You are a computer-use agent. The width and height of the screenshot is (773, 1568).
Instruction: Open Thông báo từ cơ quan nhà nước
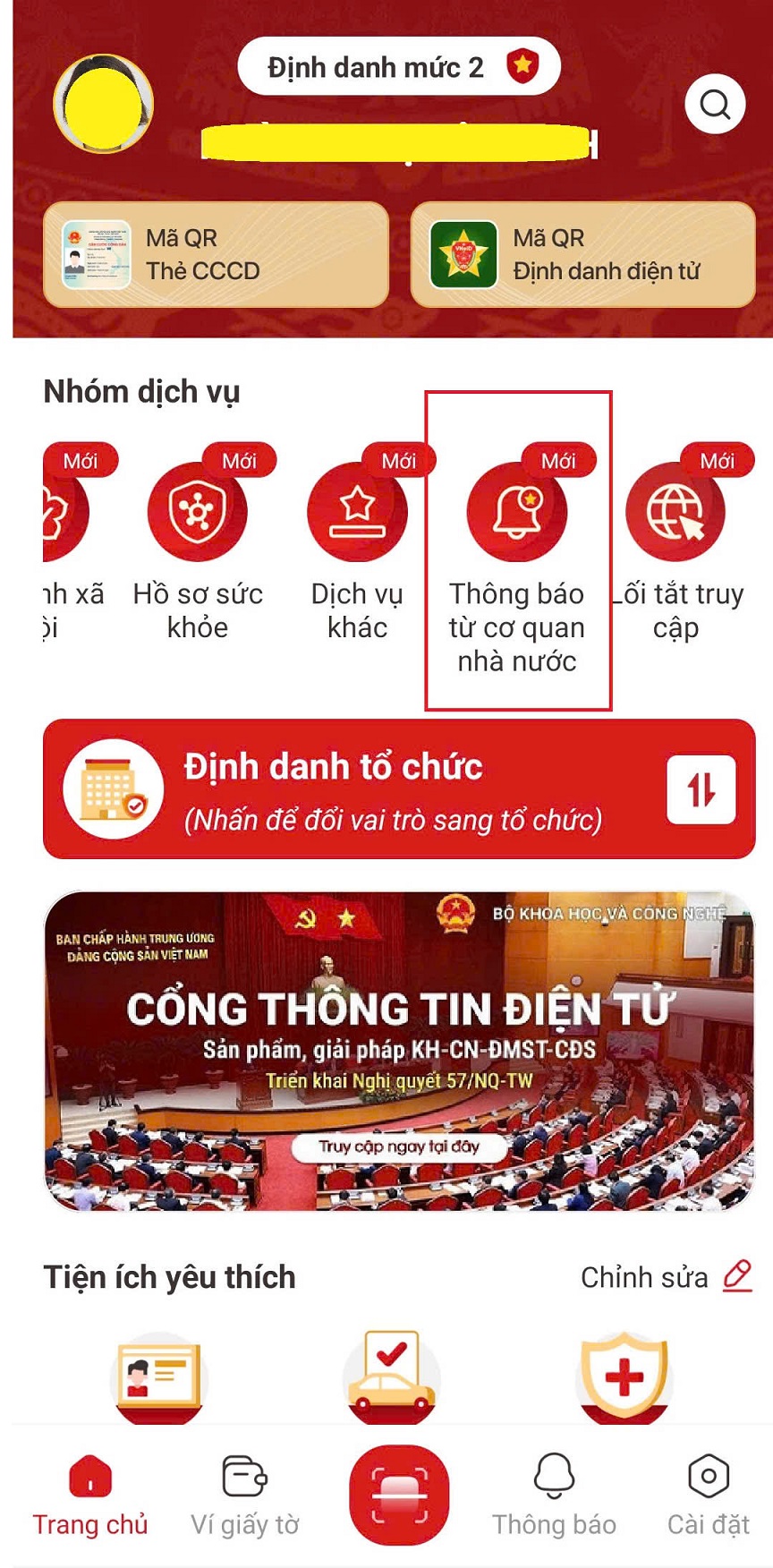[x=517, y=550]
